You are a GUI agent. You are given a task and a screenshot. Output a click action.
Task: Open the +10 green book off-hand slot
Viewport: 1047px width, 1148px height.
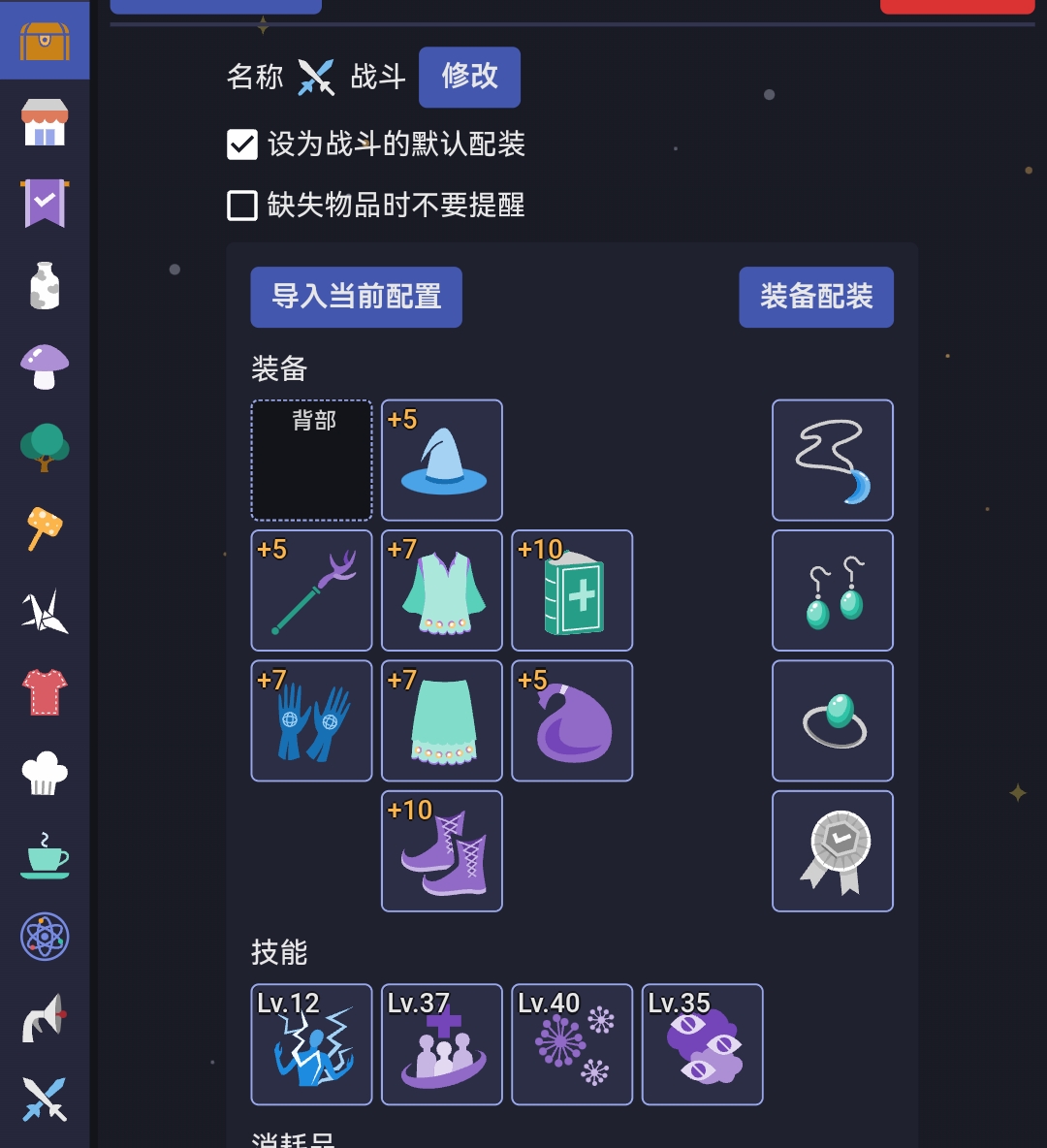point(573,590)
